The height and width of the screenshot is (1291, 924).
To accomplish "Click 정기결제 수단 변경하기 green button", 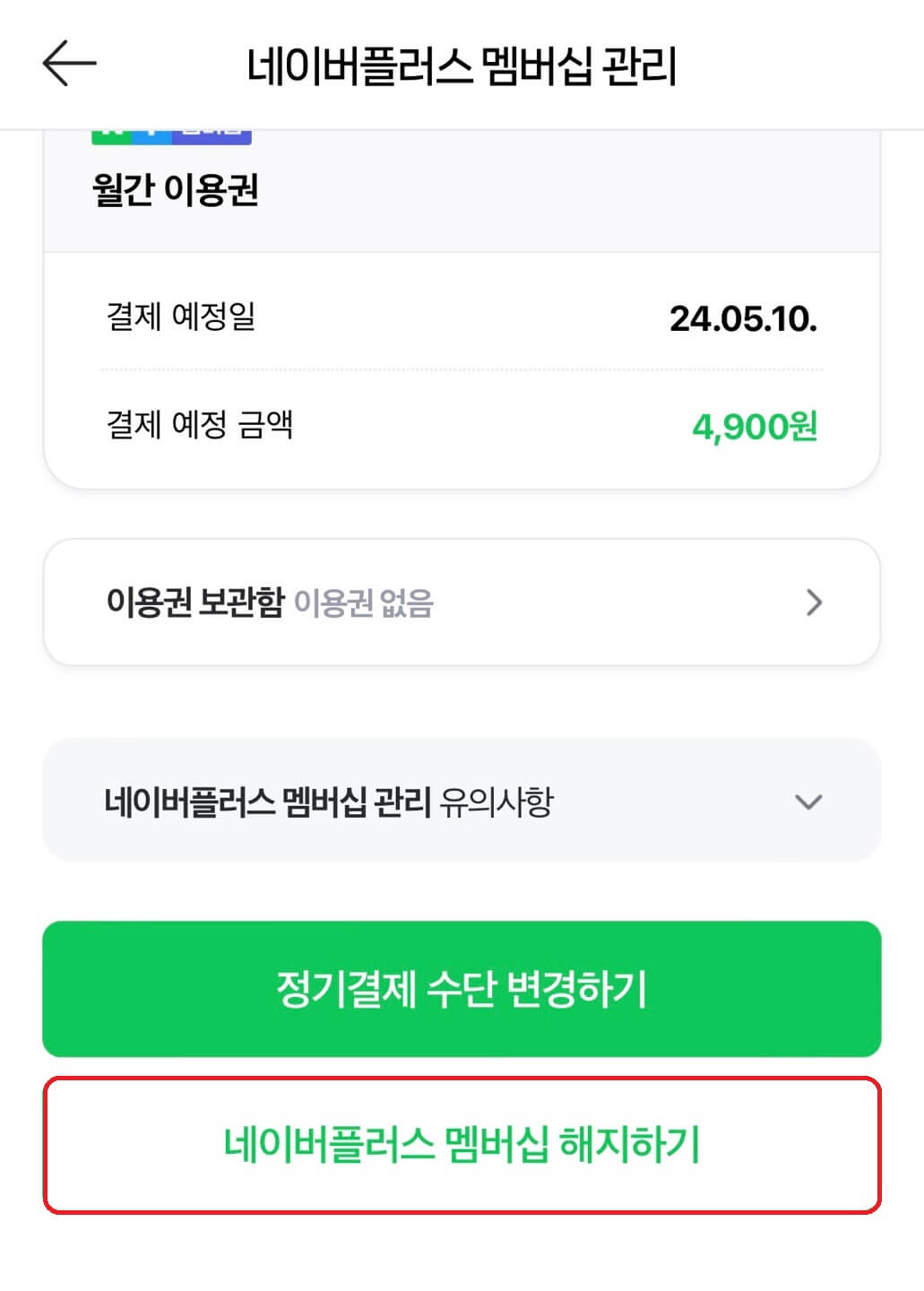I will (462, 989).
